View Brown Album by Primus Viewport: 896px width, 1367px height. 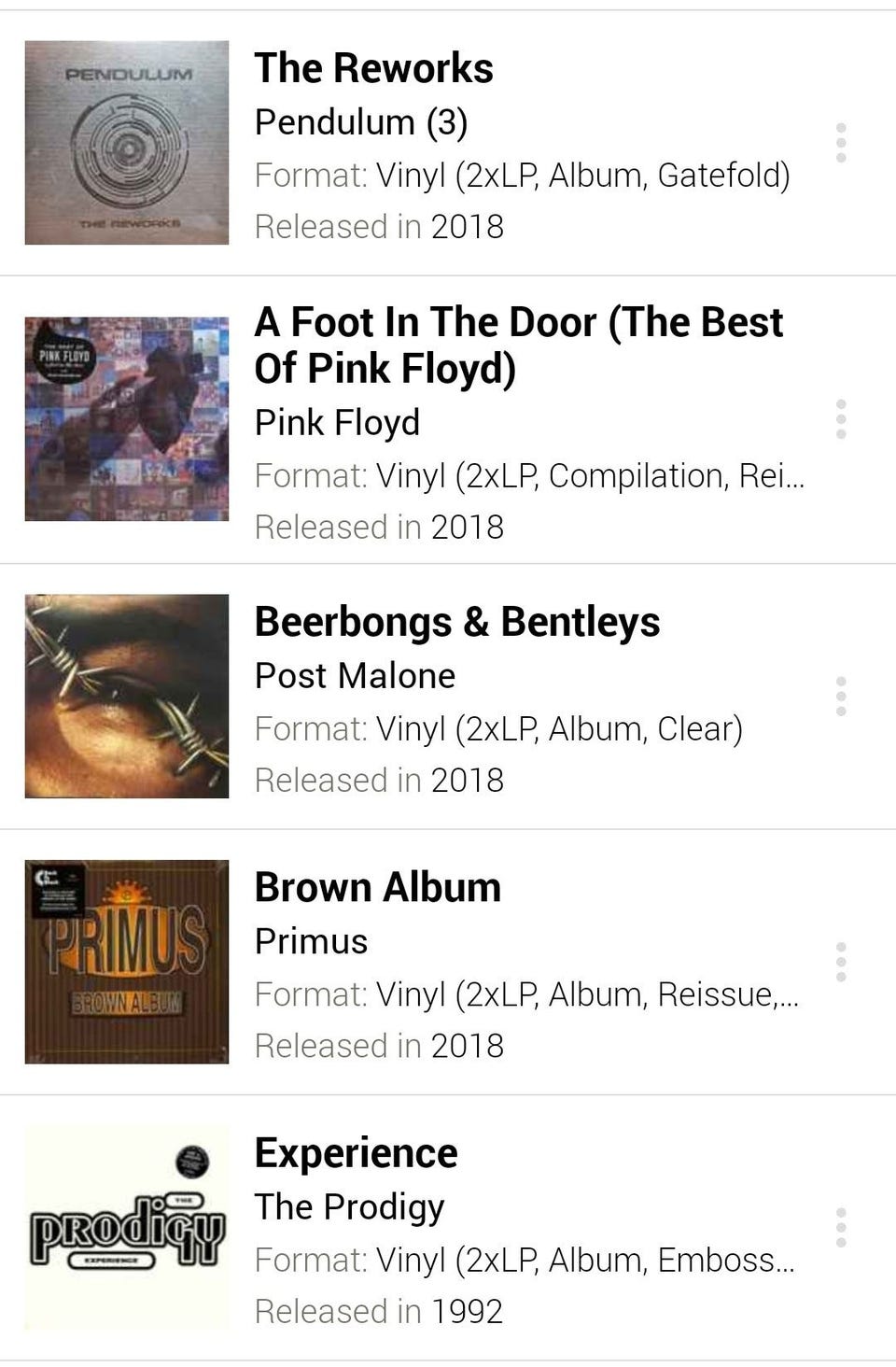pos(377,888)
